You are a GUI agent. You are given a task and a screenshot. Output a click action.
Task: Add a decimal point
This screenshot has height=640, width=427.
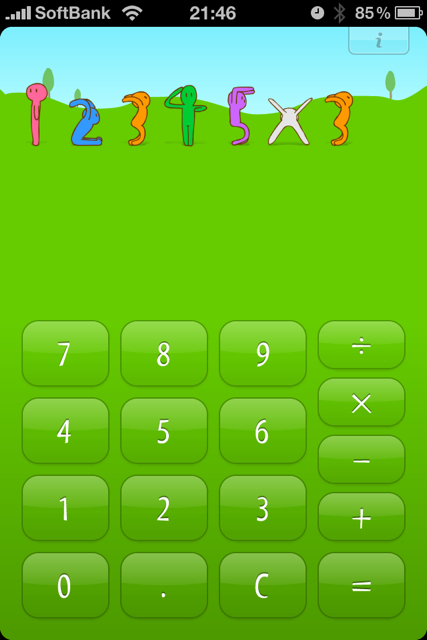tap(164, 585)
